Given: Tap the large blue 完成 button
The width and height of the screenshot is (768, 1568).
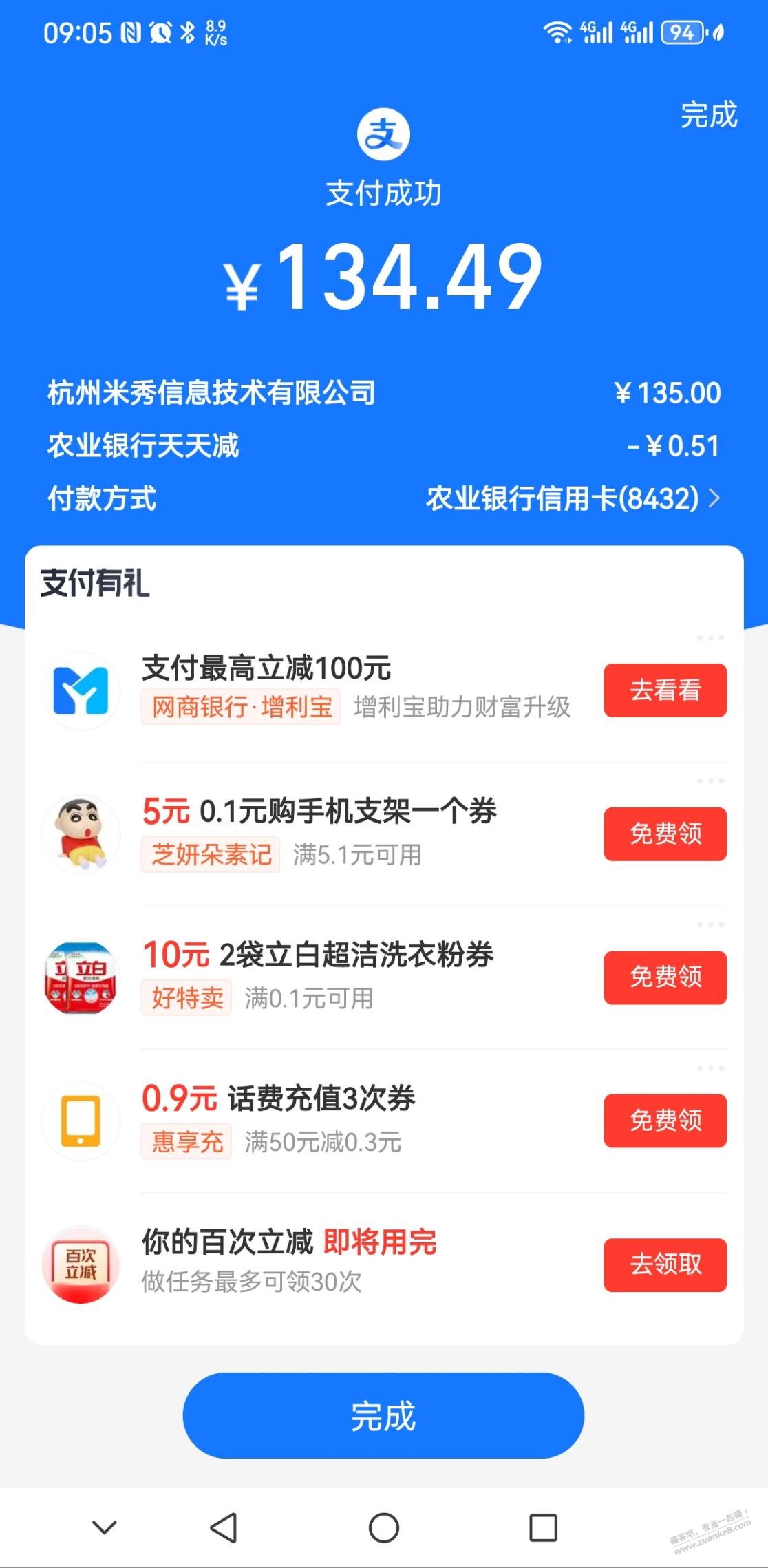Looking at the screenshot, I should (383, 1415).
